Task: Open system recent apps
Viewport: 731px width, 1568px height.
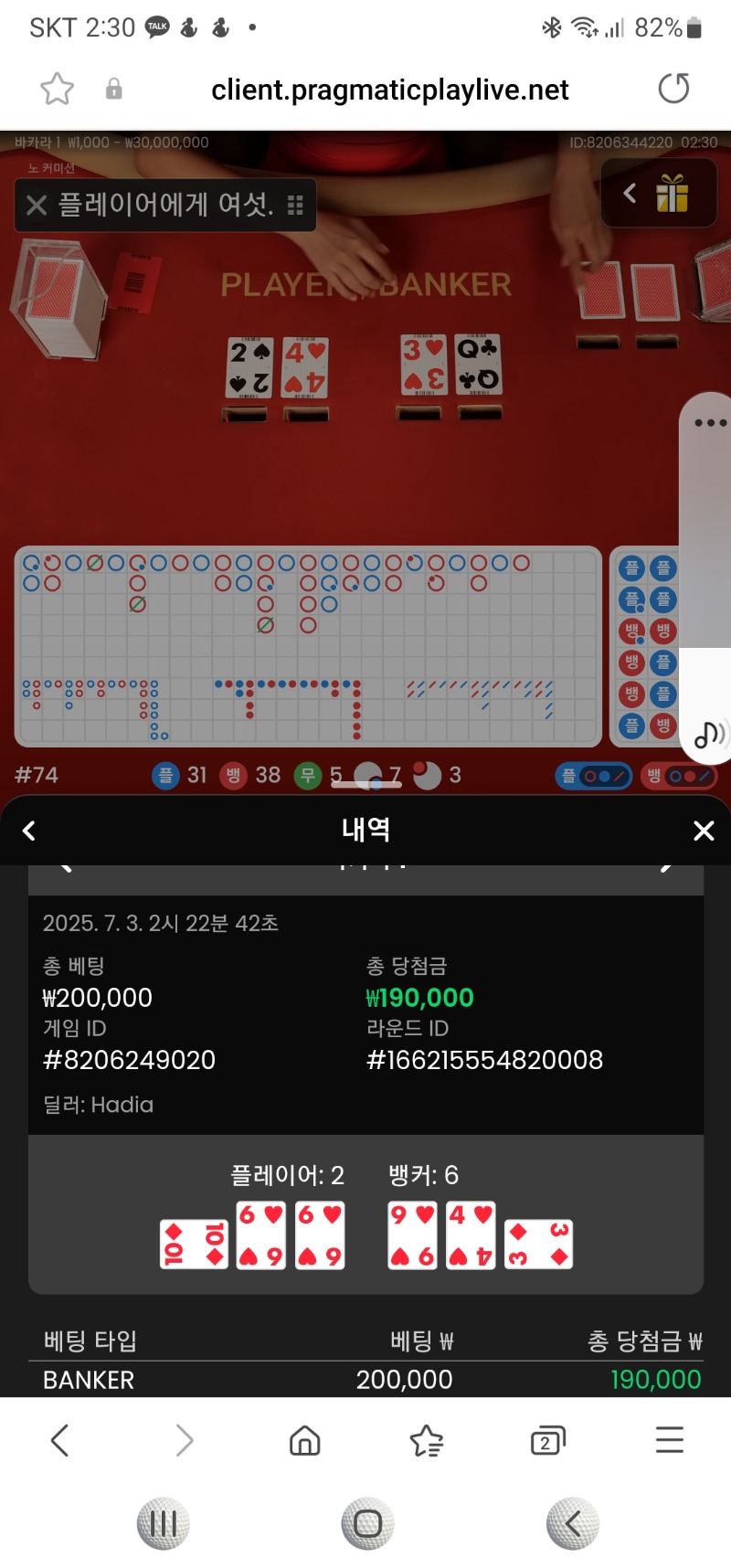Action: (164, 1523)
